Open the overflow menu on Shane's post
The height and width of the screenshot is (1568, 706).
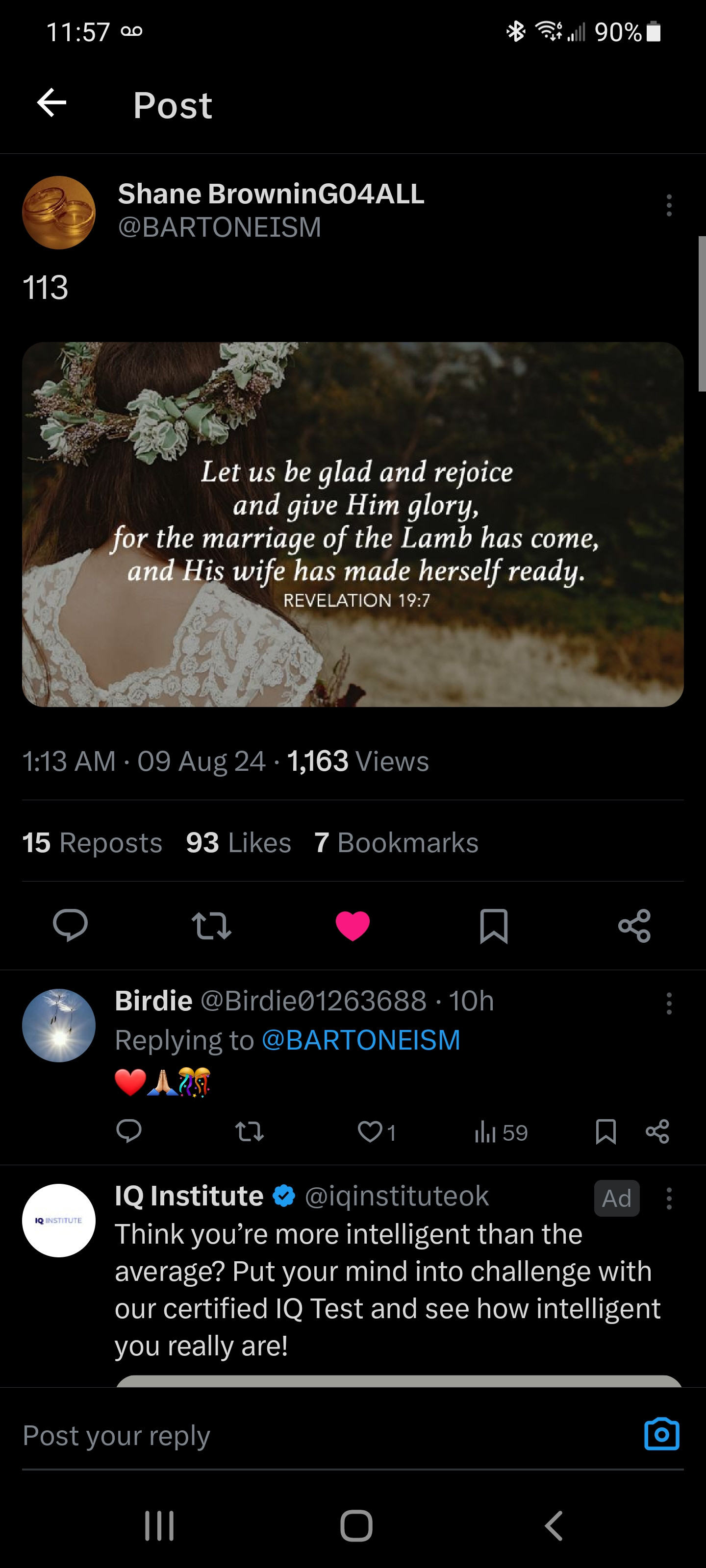tap(669, 206)
